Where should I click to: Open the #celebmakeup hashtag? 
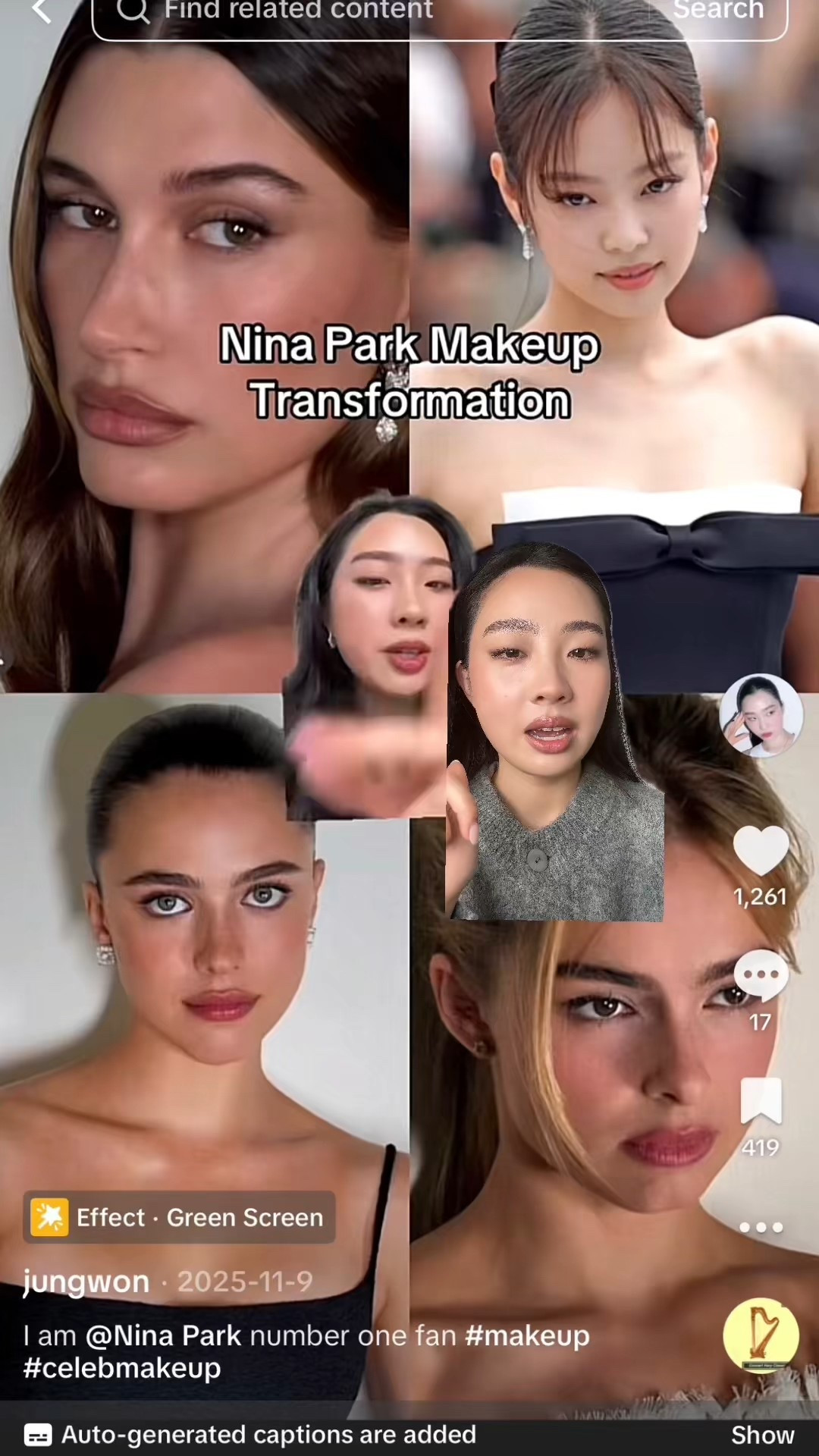(x=122, y=1368)
